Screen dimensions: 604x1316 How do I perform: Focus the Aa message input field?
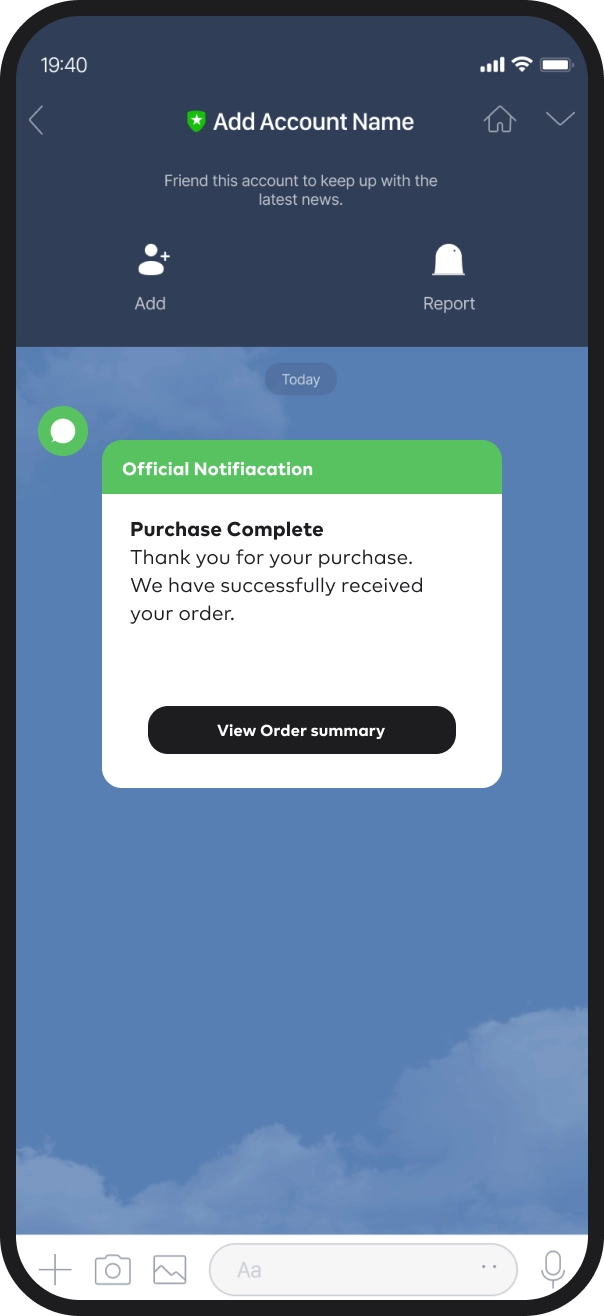(x=340, y=1270)
